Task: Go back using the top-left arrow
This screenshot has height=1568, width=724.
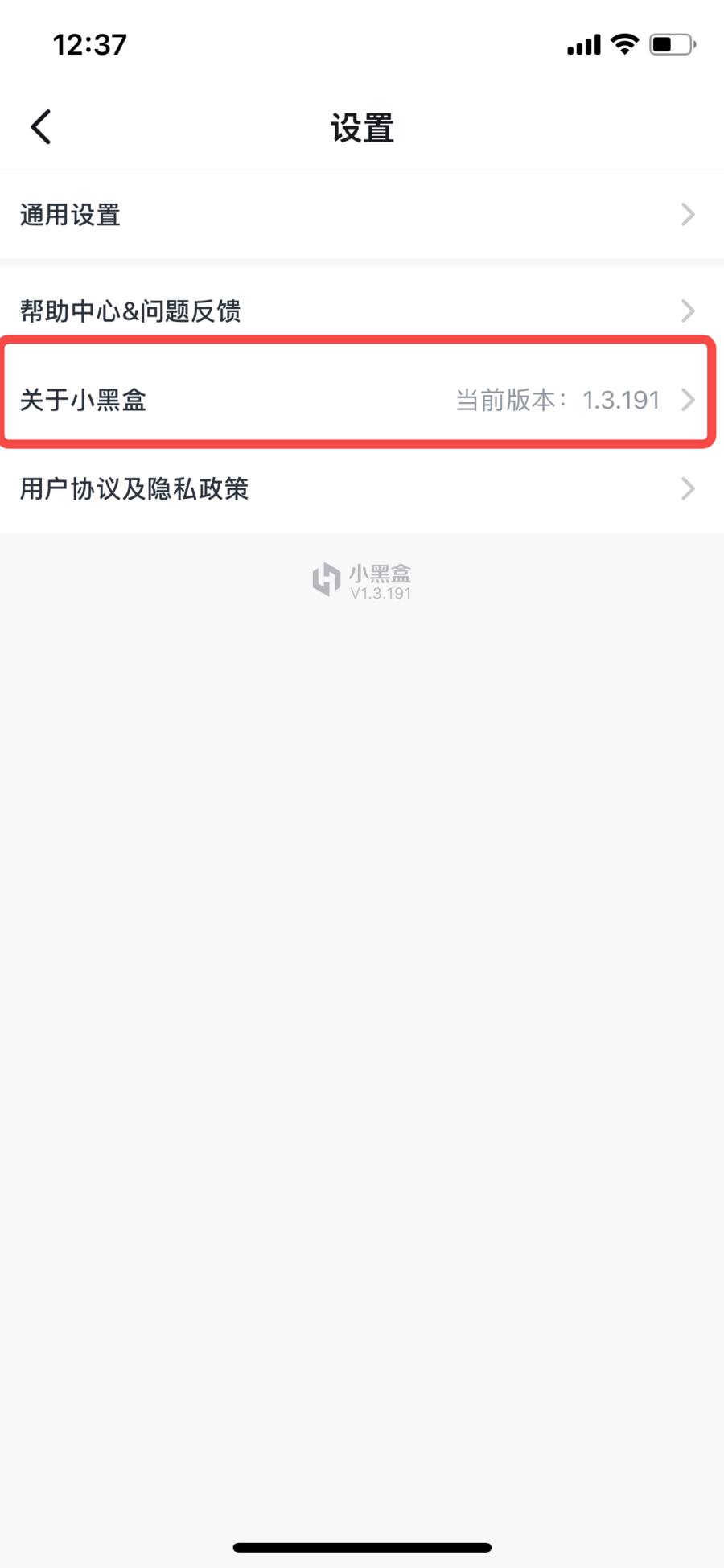Action: click(41, 127)
